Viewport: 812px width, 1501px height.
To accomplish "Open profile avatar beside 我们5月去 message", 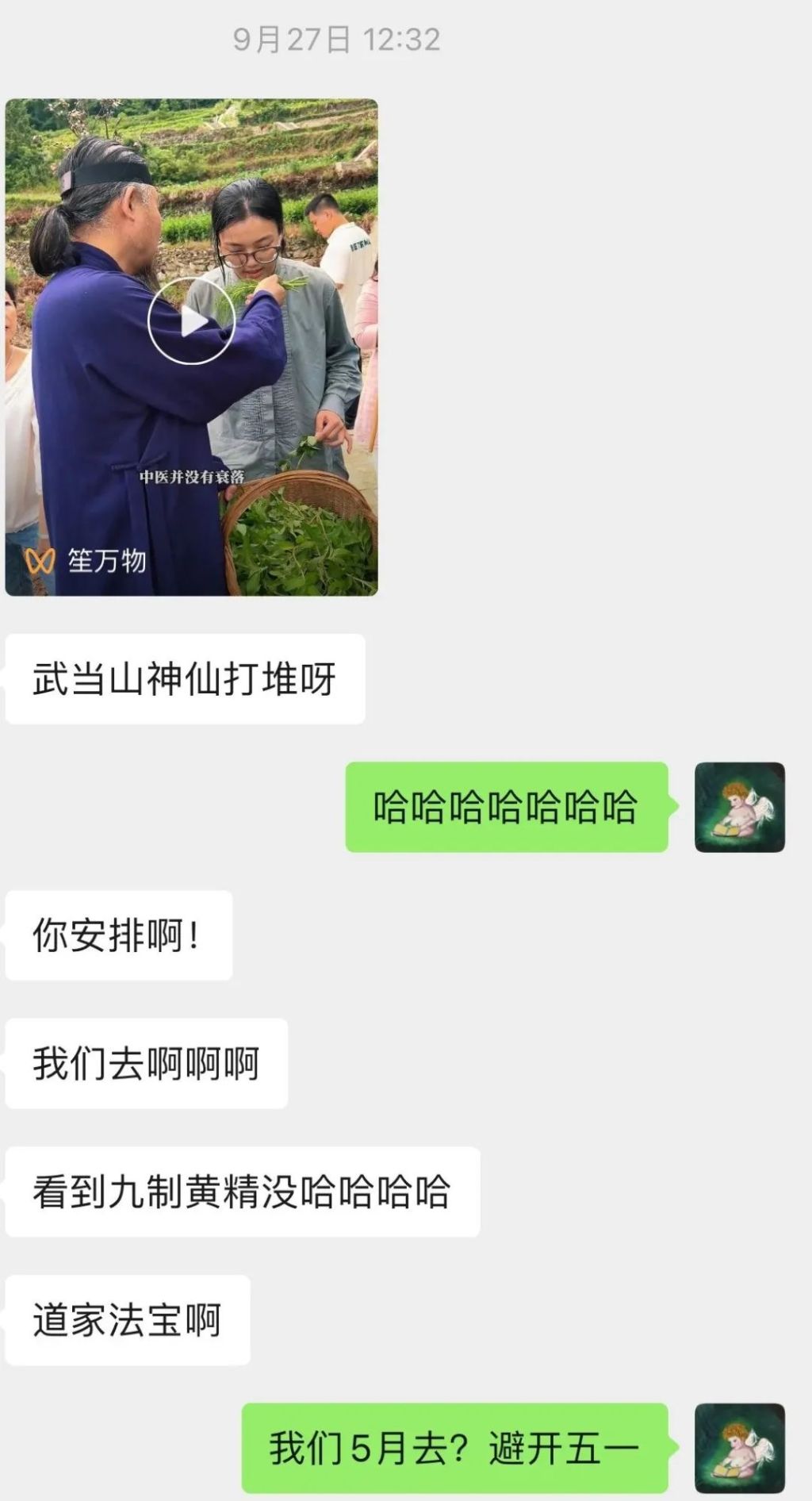I will point(739,1448).
